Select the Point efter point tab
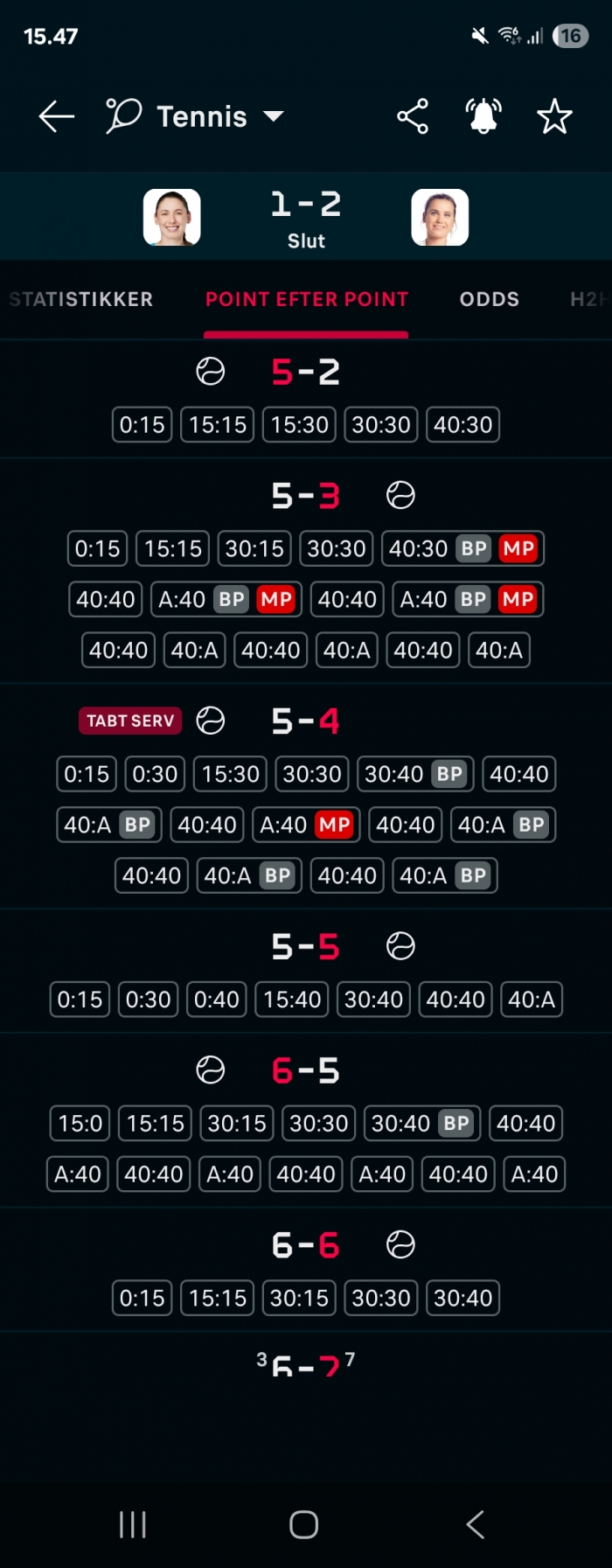 pyautogui.click(x=306, y=299)
